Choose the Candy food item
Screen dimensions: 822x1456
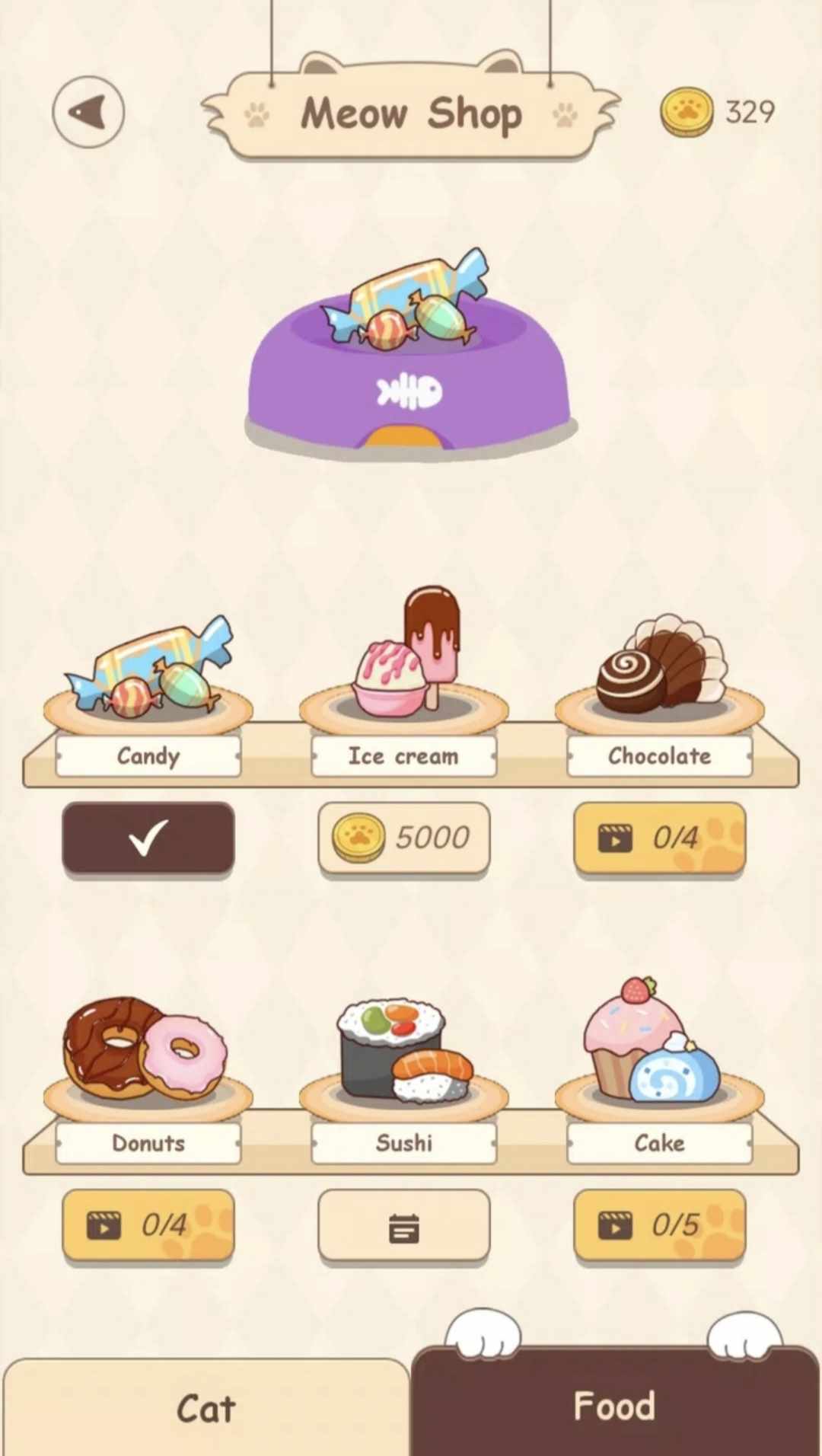(x=148, y=670)
